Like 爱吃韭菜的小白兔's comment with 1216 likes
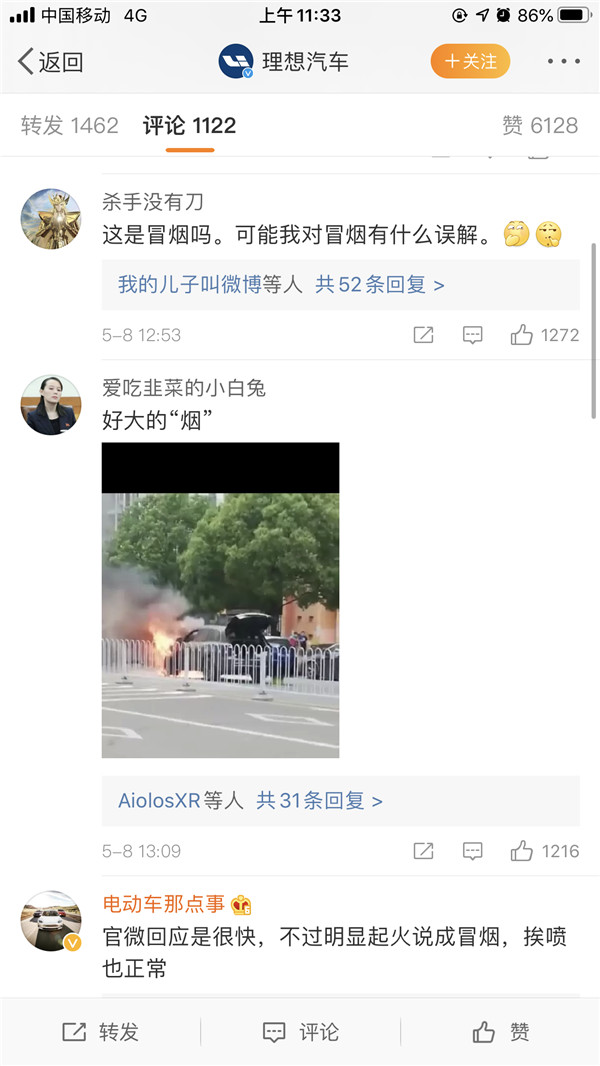Screen dimensions: 600x1066 [x=545, y=850]
